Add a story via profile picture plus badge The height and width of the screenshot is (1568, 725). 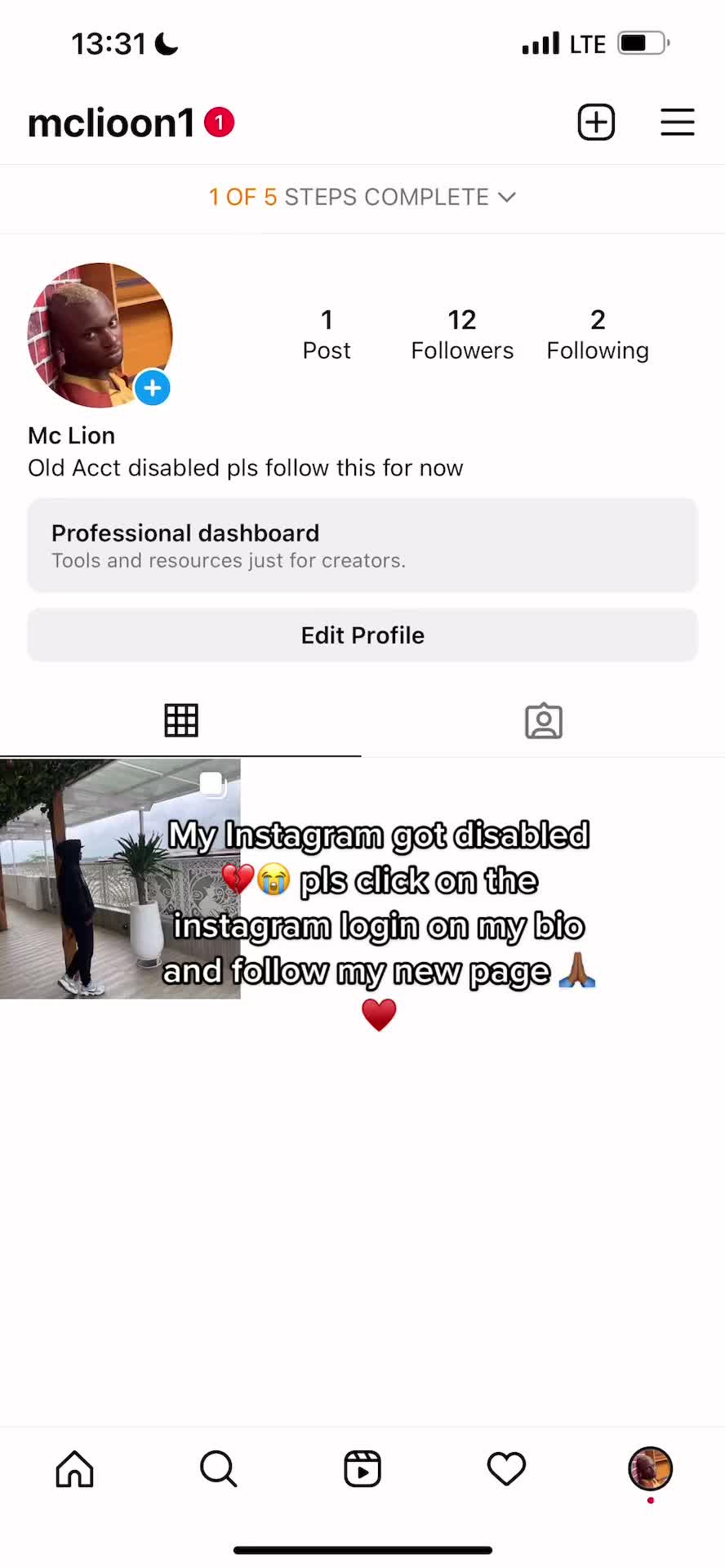(153, 388)
